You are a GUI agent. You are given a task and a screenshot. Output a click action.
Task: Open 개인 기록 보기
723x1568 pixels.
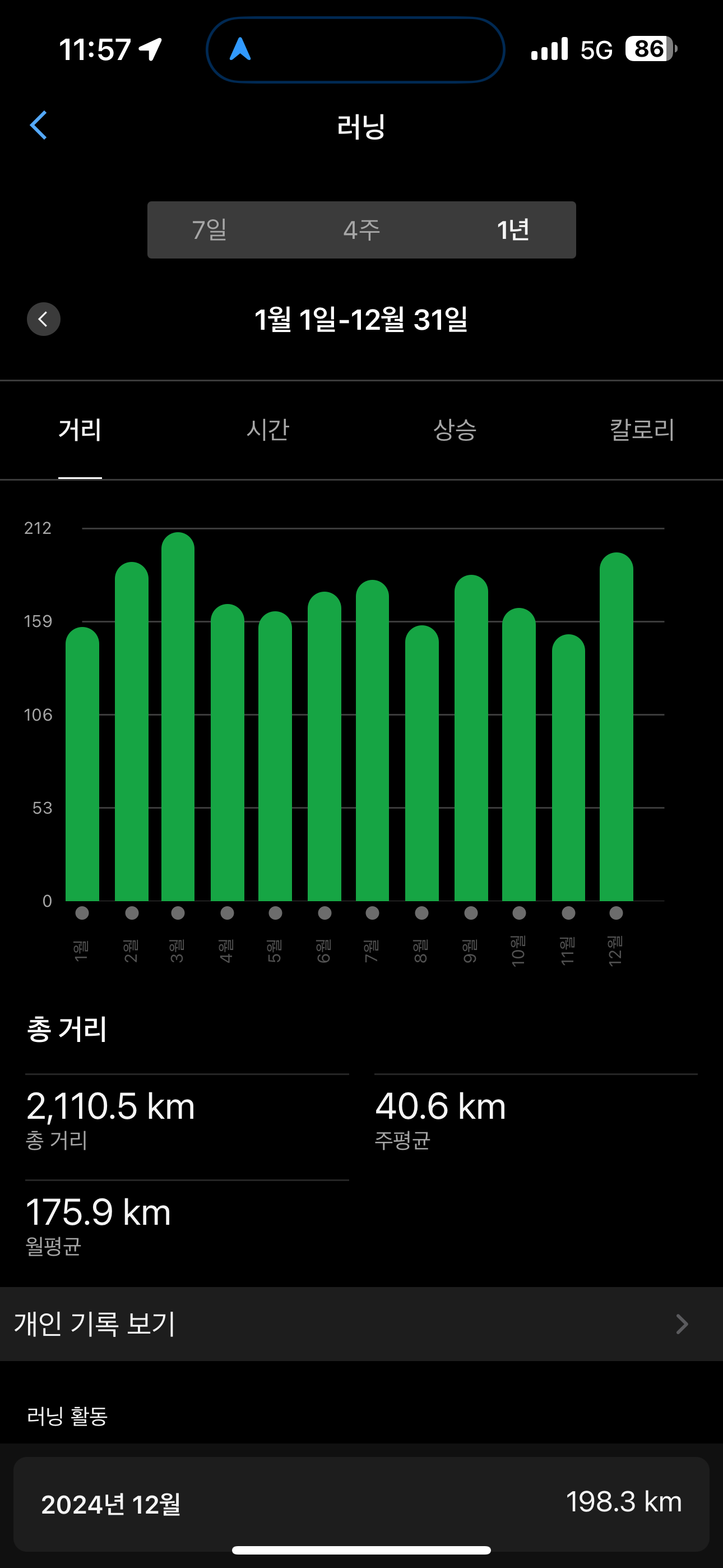click(361, 1324)
